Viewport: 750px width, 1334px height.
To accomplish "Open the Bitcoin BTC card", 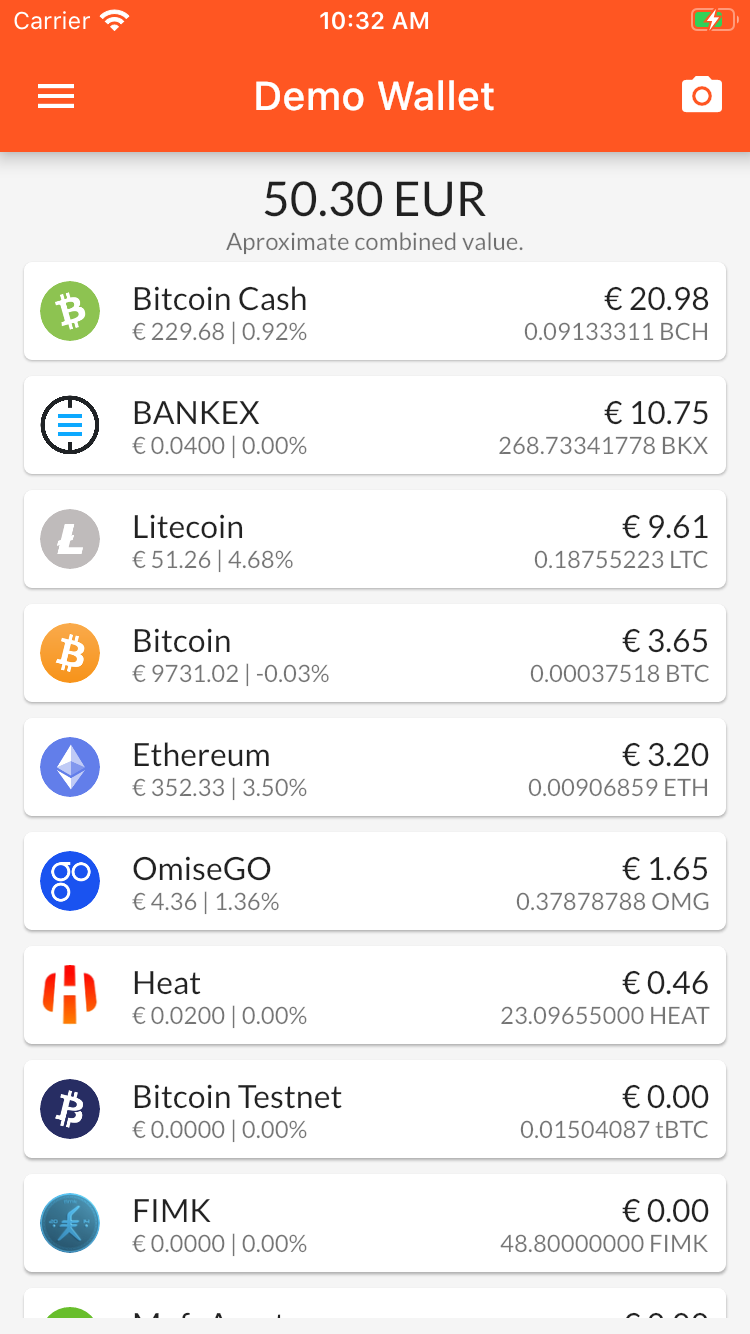I will [x=375, y=653].
